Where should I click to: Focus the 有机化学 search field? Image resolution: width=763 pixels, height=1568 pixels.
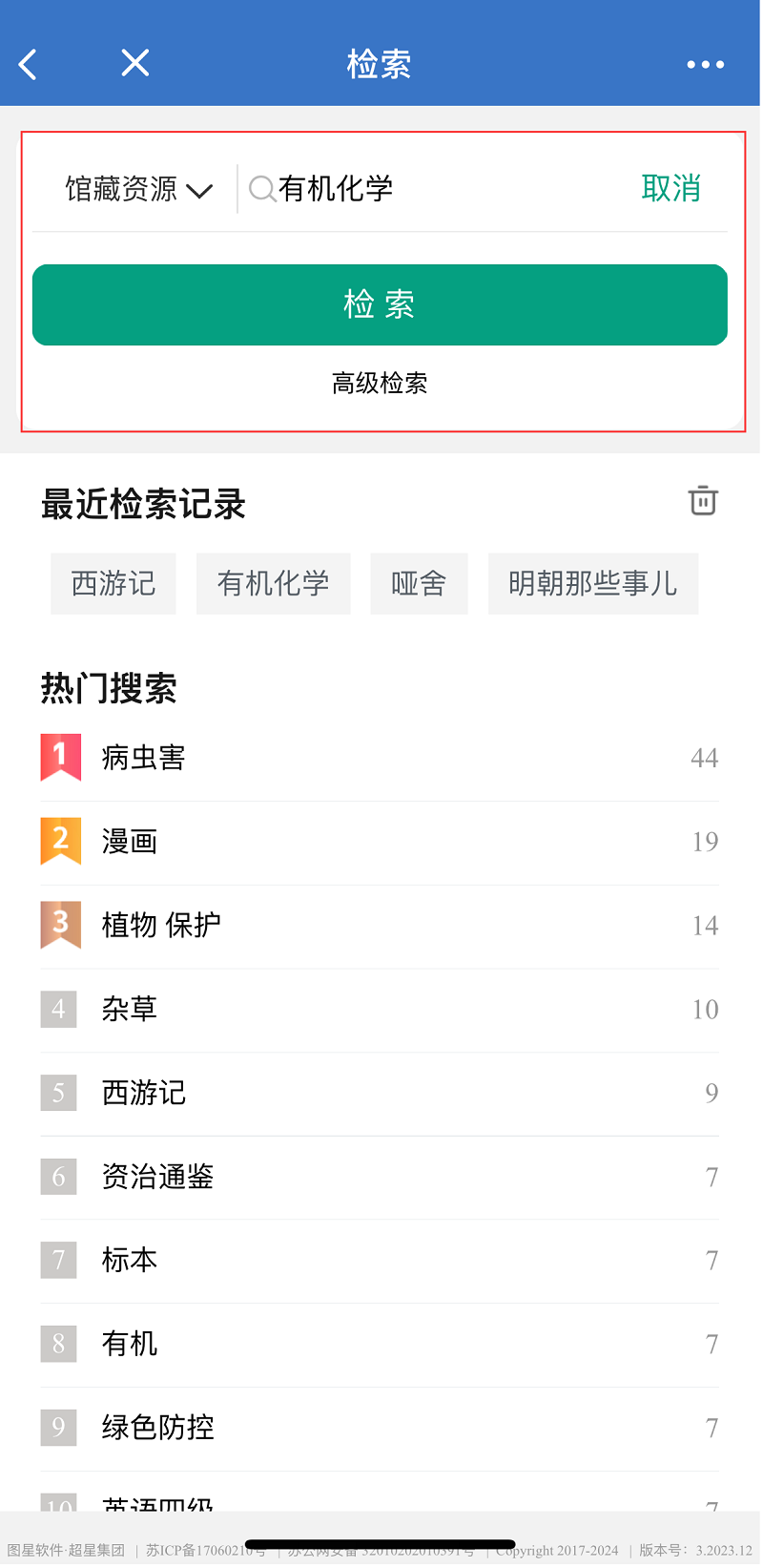(439, 189)
